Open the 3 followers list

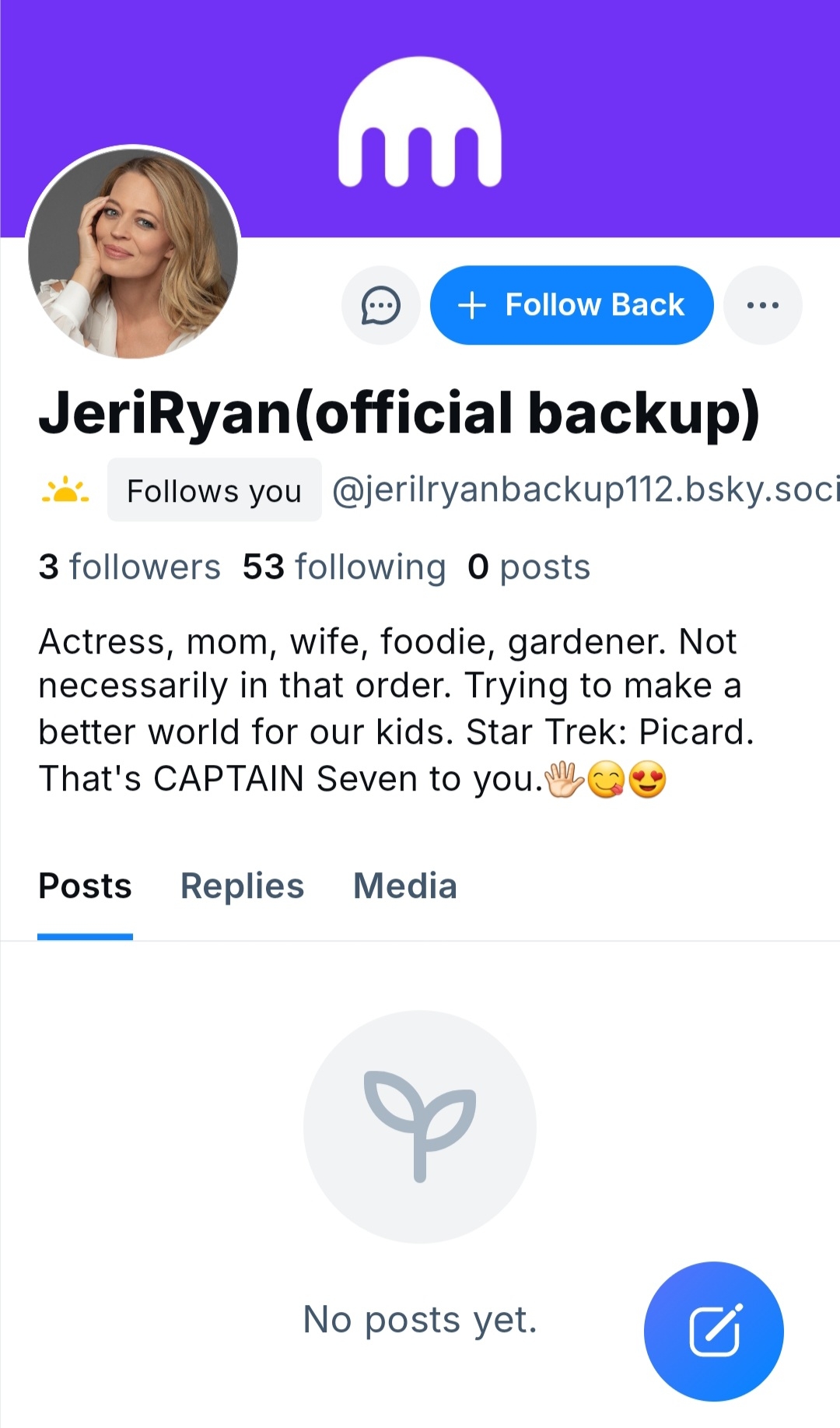tap(129, 567)
